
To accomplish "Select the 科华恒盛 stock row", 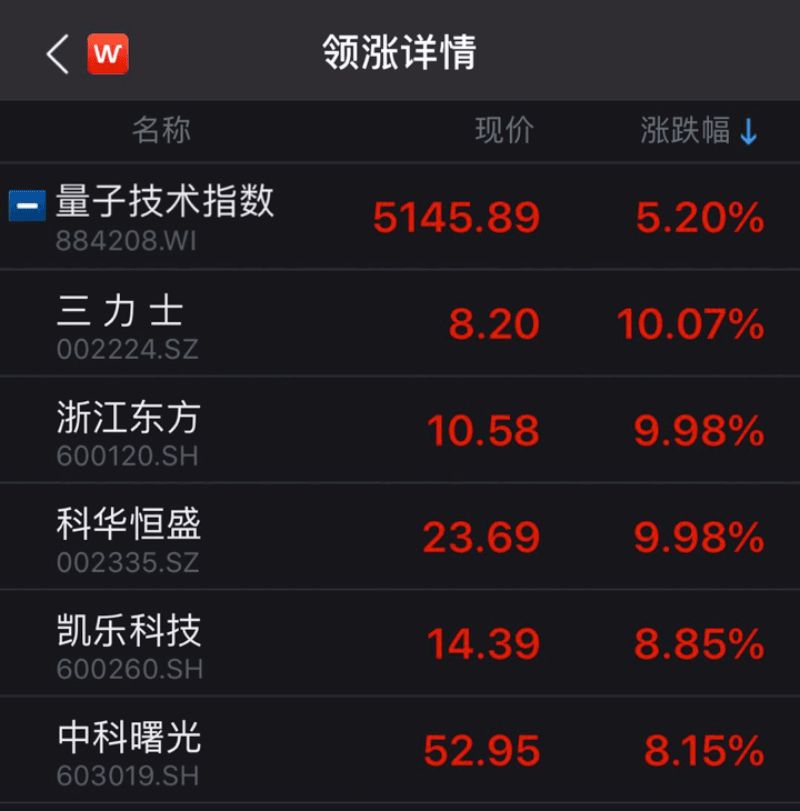I will click(400, 537).
